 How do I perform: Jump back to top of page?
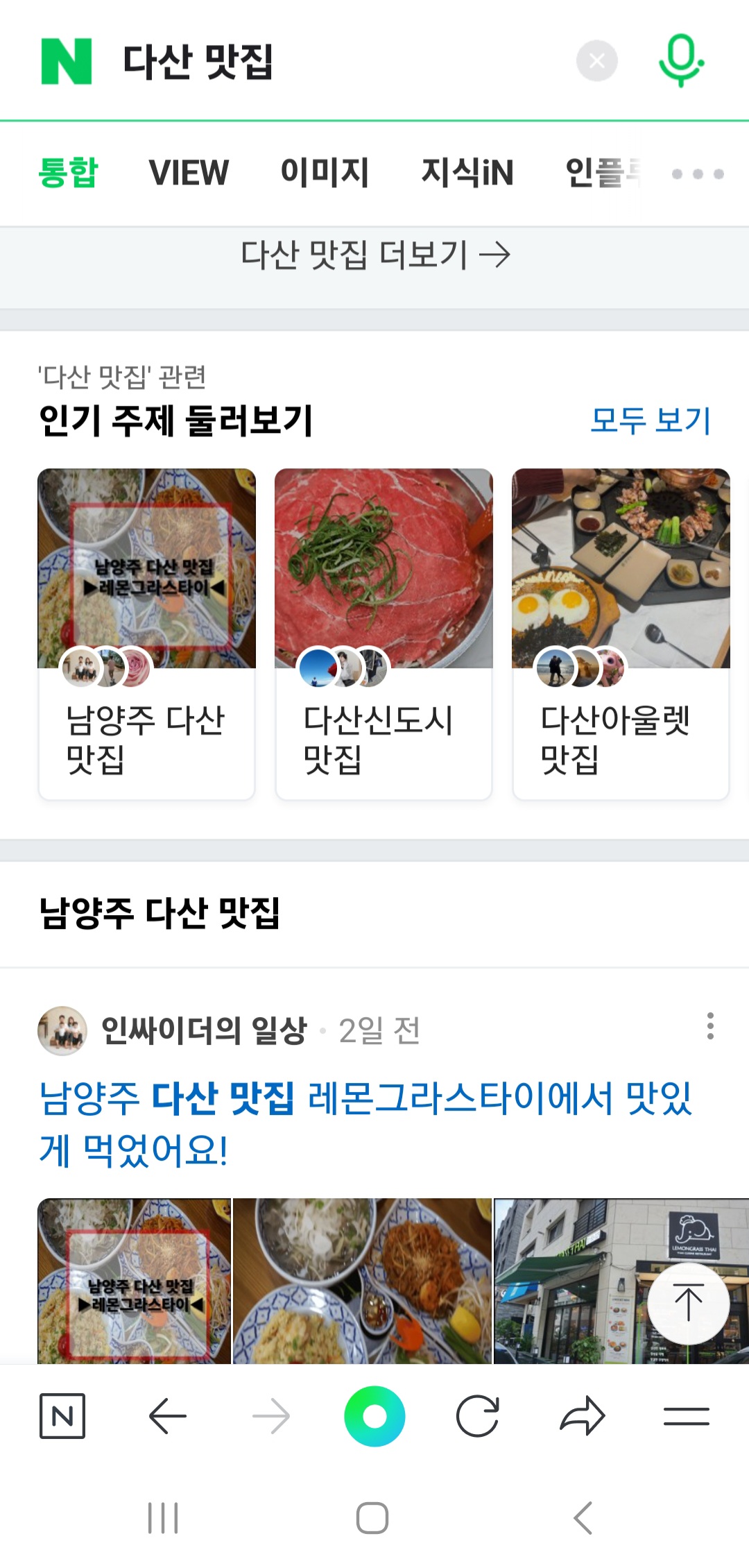[x=688, y=1303]
